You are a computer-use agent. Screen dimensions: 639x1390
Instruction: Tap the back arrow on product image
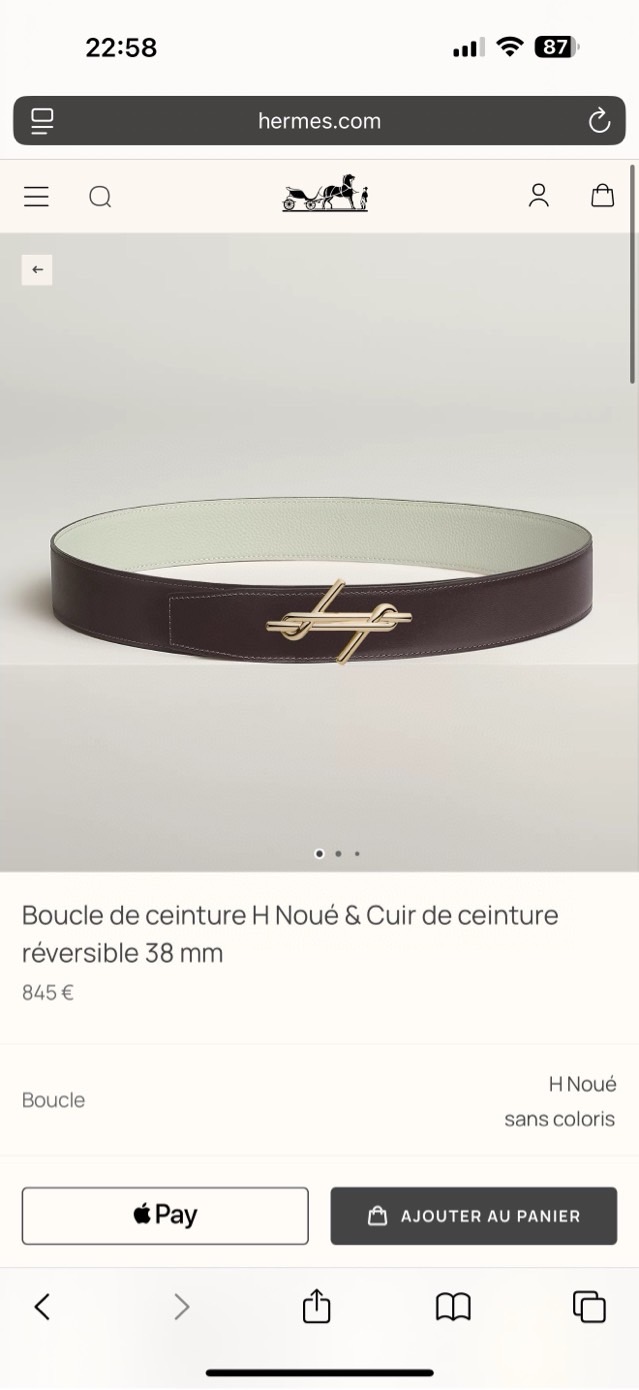[x=37, y=270]
